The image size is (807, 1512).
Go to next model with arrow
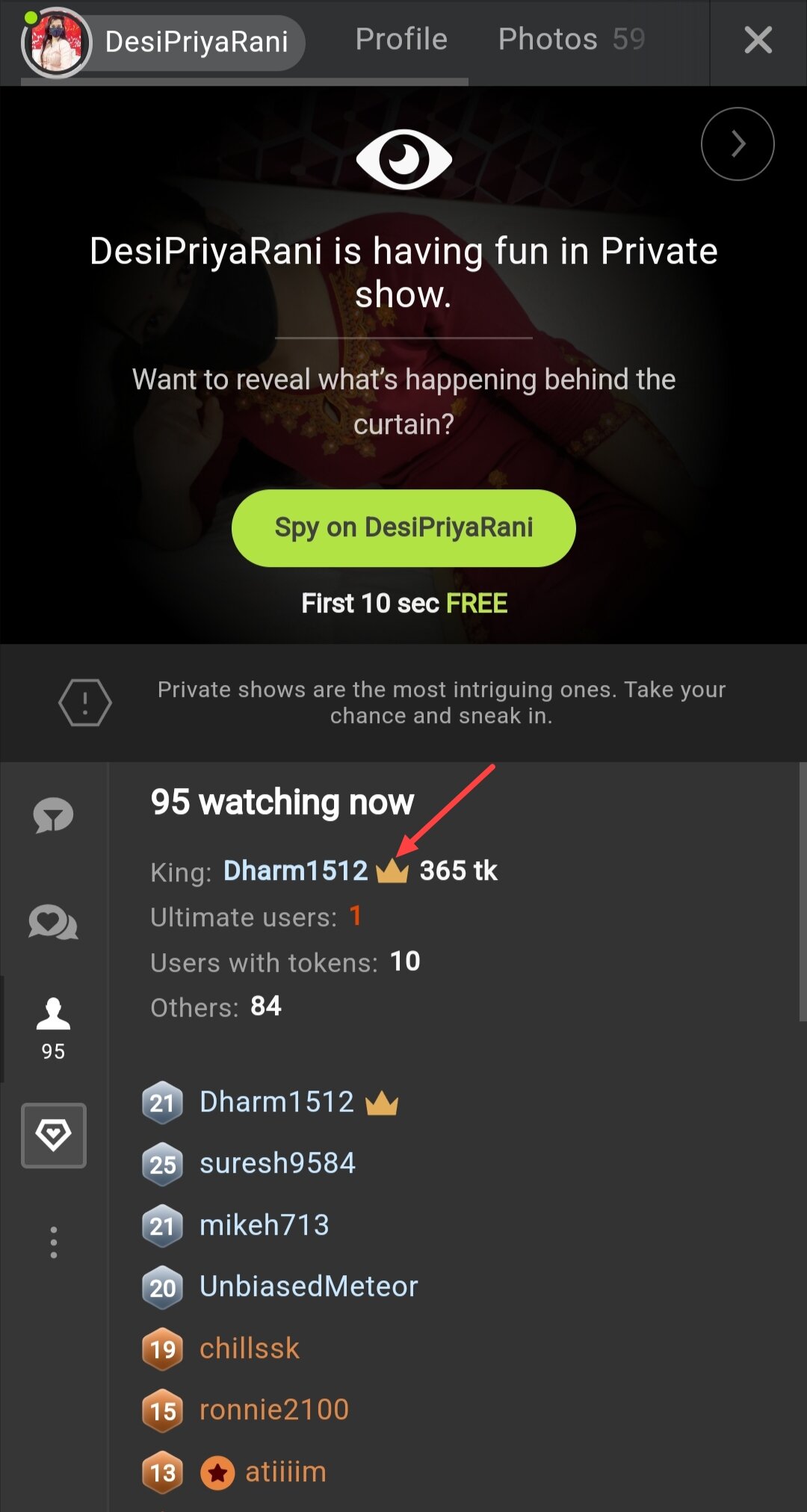coord(738,144)
